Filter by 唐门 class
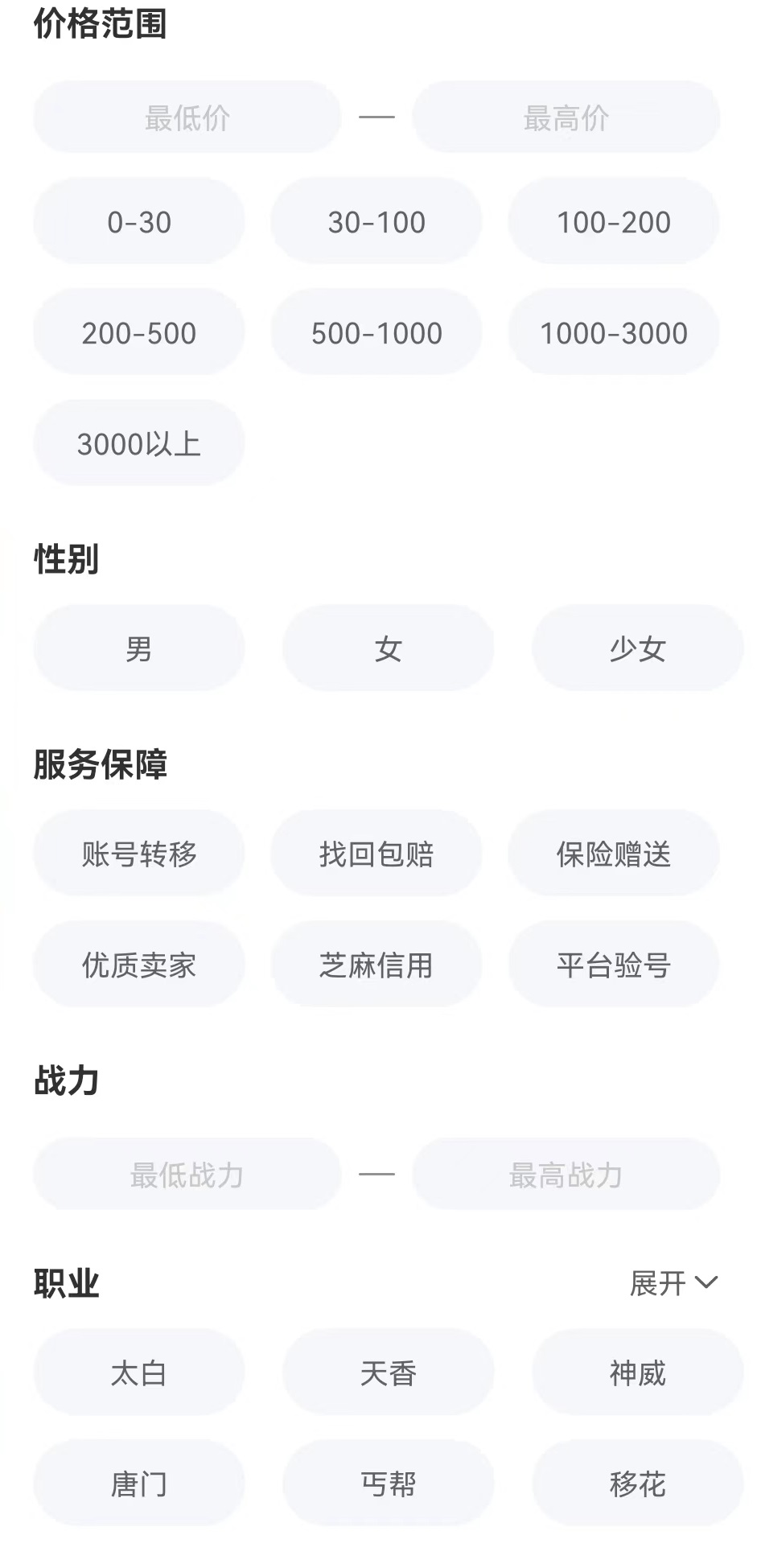Viewport: 757px width, 1568px height. click(x=139, y=1484)
